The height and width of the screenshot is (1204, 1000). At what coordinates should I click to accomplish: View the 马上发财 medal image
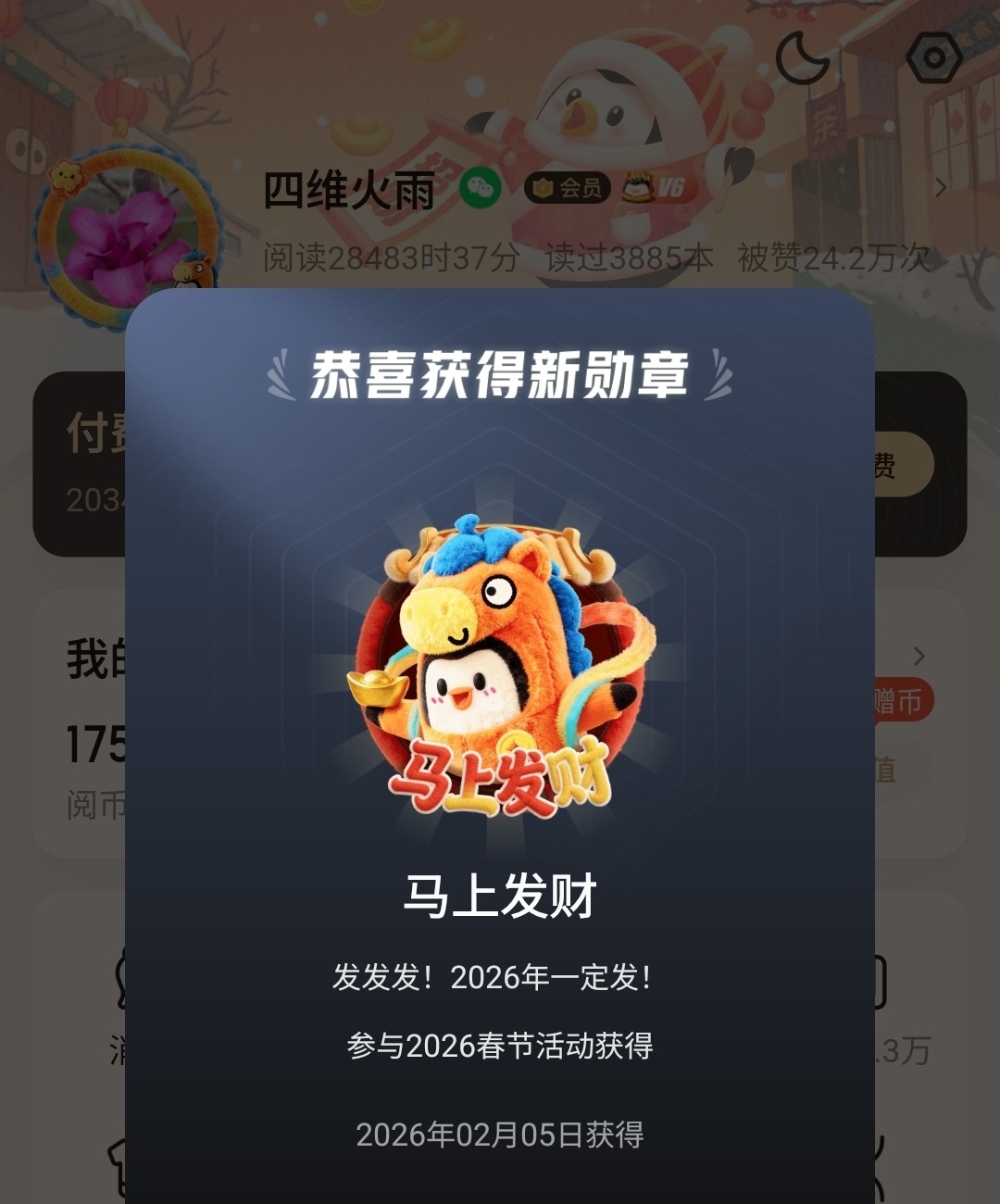pos(501,667)
